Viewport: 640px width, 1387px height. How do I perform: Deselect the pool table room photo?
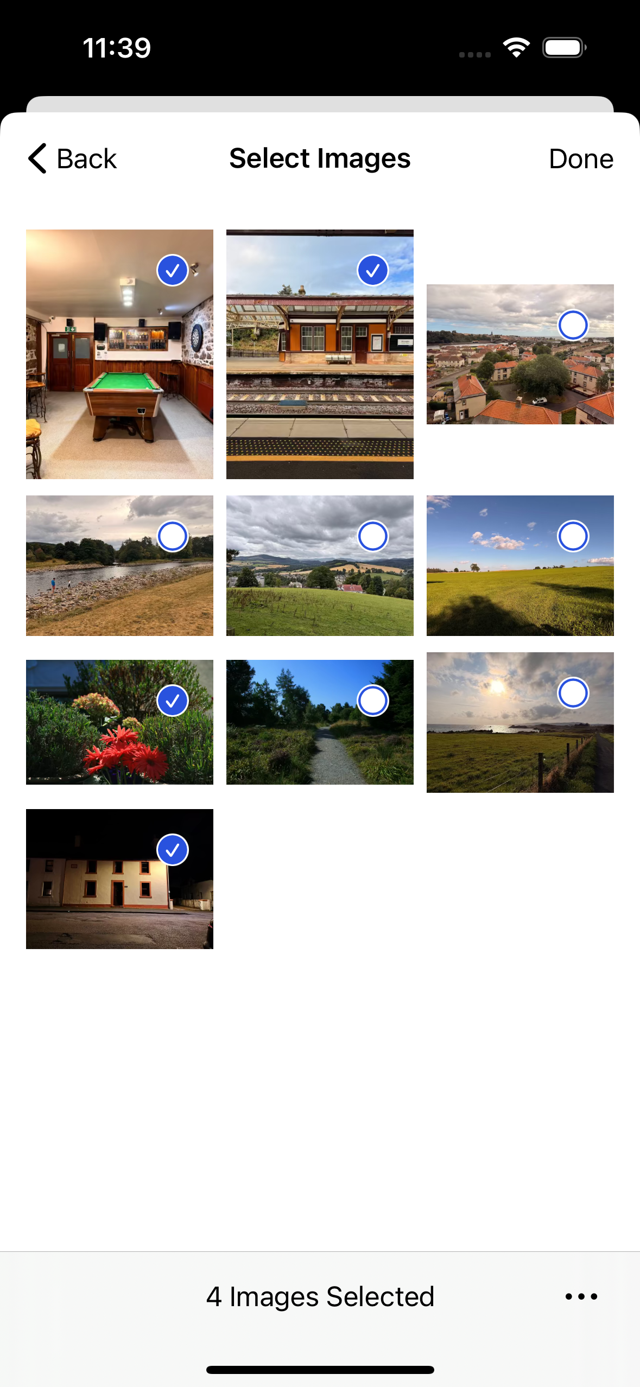coord(173,270)
